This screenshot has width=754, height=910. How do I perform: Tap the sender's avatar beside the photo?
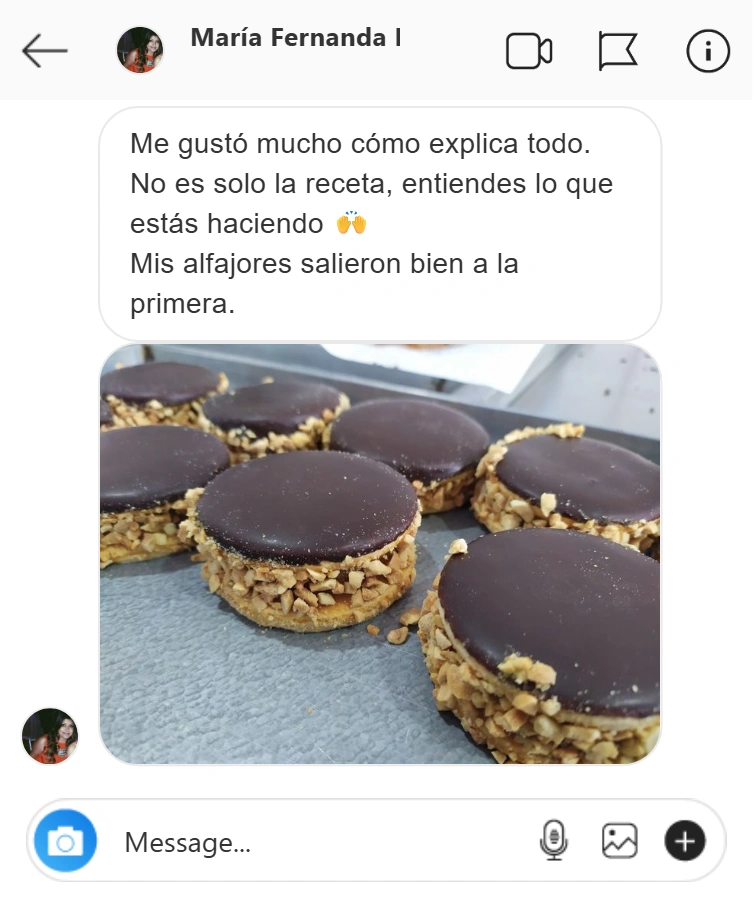click(x=50, y=736)
